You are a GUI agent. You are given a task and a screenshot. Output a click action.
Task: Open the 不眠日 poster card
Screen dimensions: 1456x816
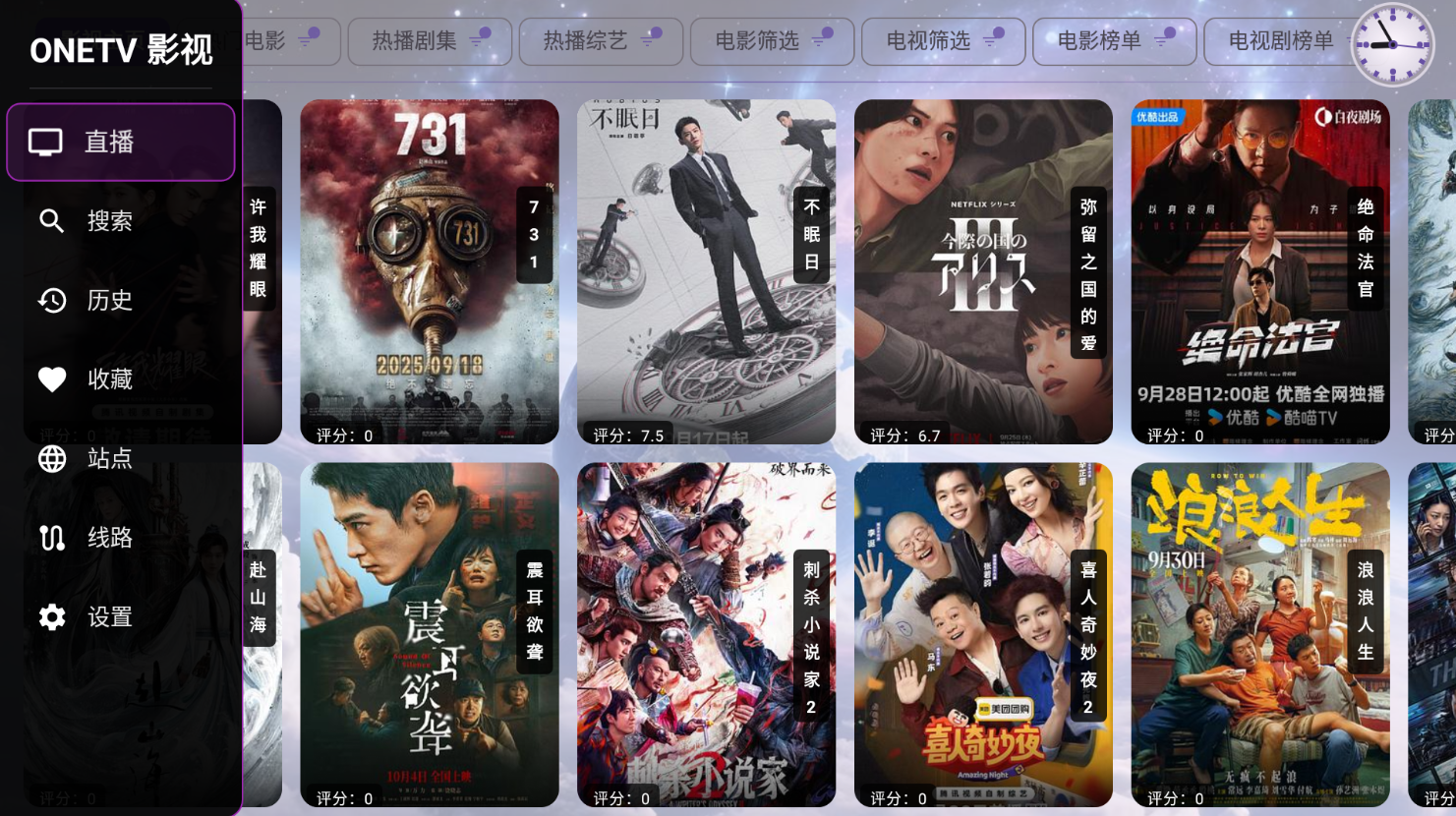[706, 271]
